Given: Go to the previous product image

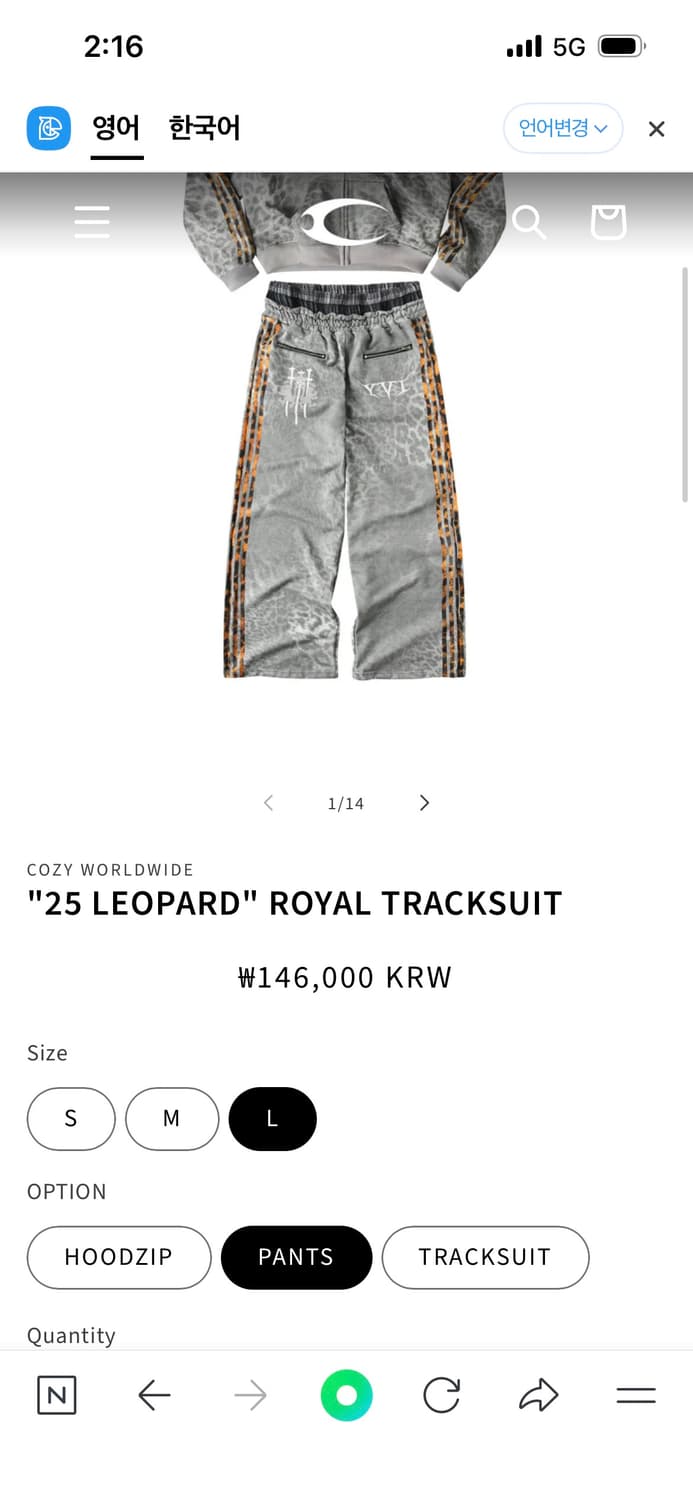Looking at the screenshot, I should (268, 803).
